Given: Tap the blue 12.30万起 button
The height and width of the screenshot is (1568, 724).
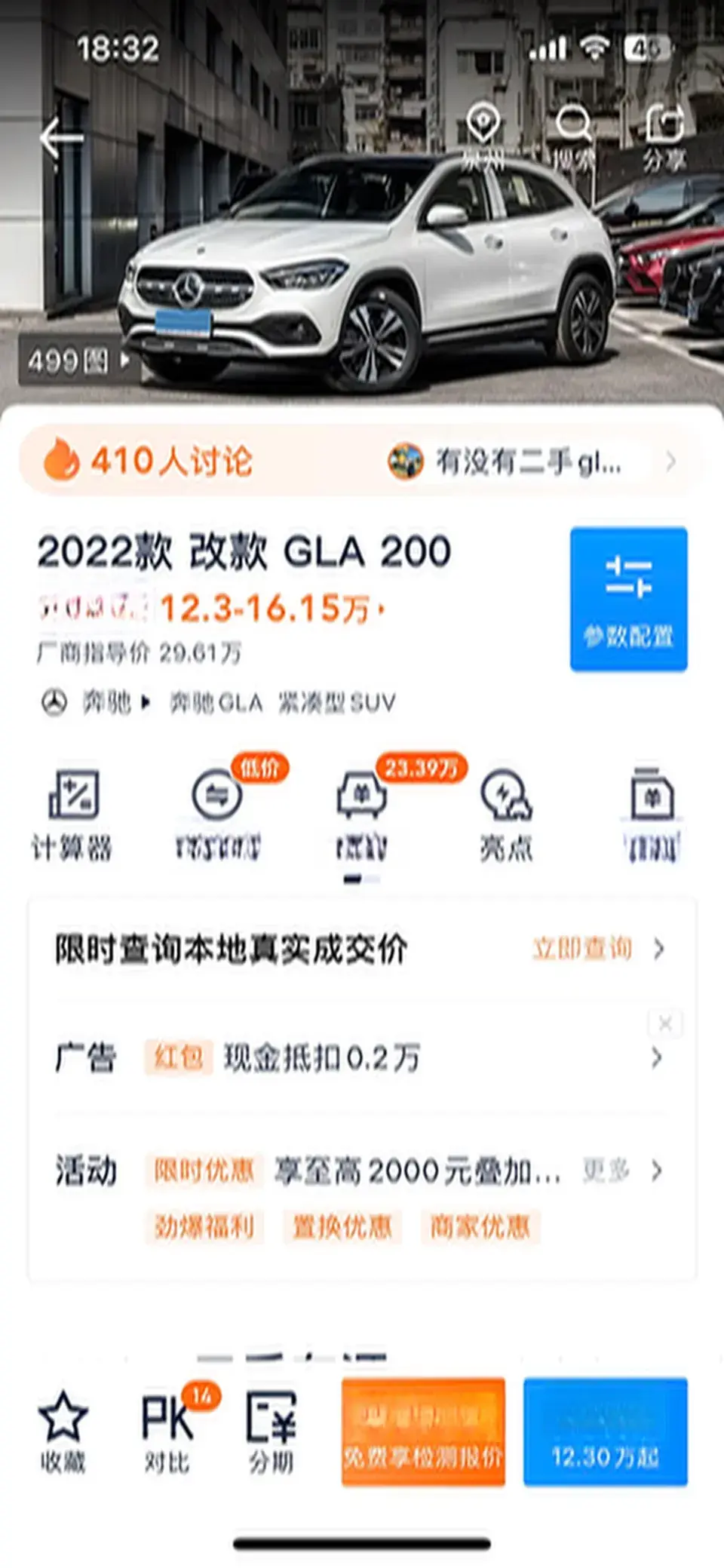Looking at the screenshot, I should (x=605, y=1432).
